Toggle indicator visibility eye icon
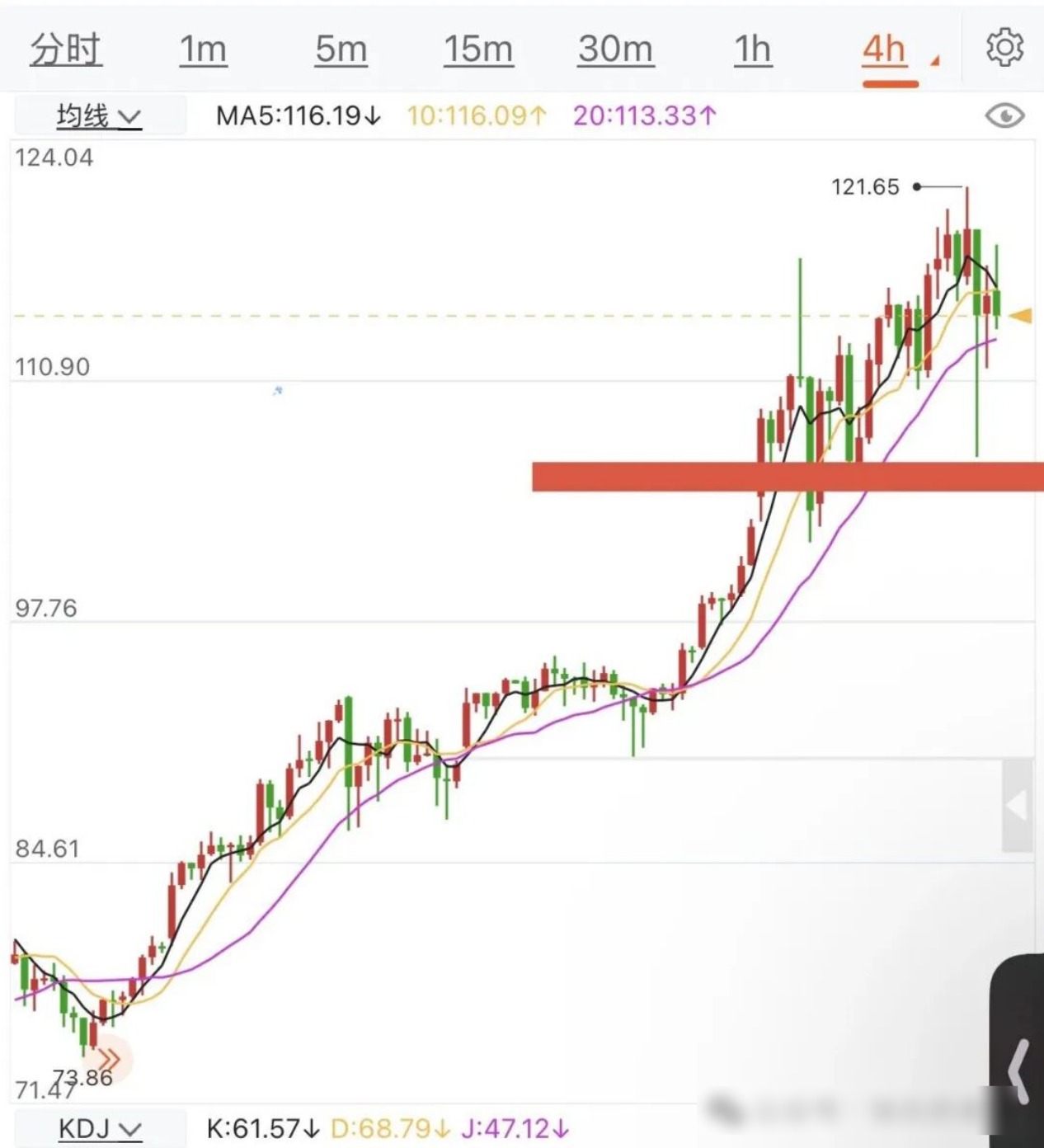This screenshot has height=1148, width=1044. pyautogui.click(x=1004, y=115)
